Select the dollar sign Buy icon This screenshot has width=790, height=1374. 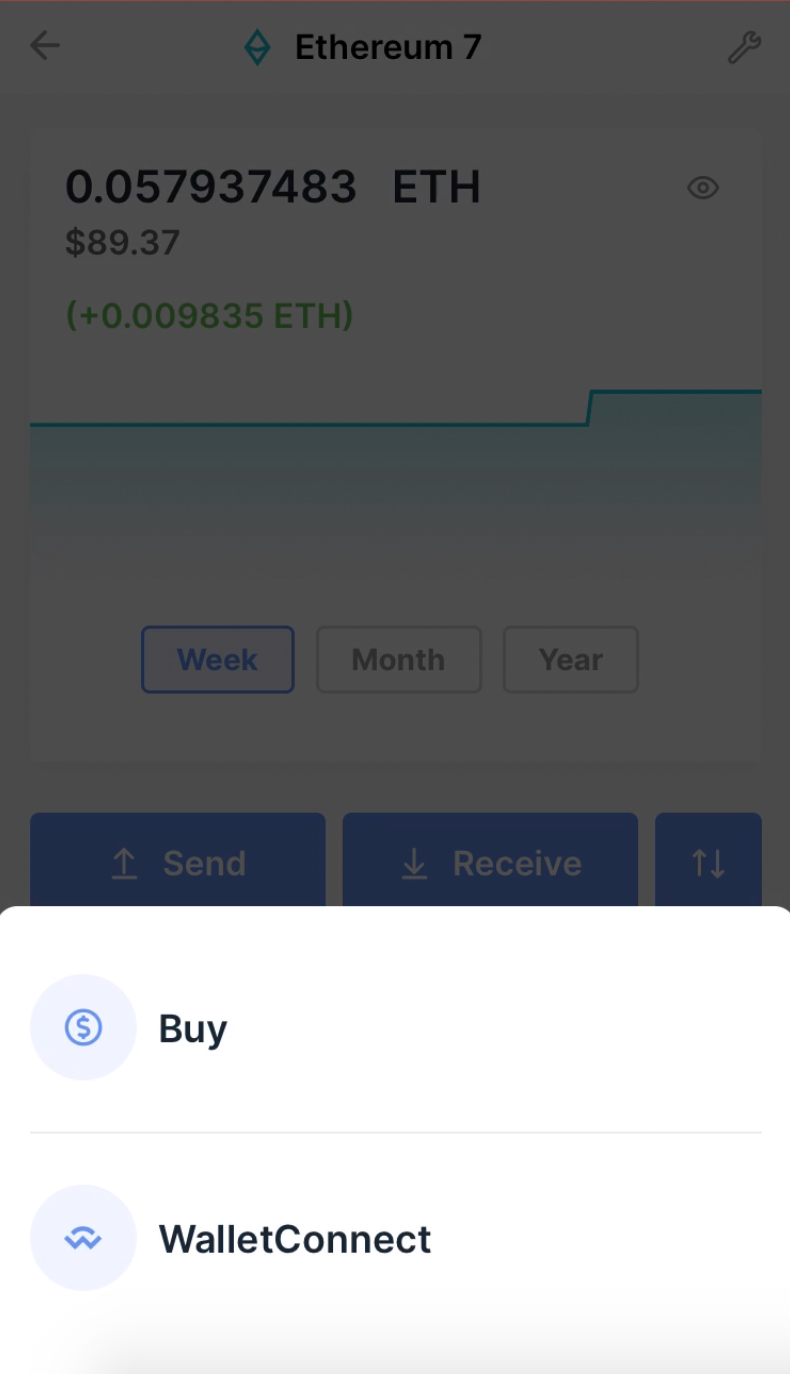point(83,1026)
